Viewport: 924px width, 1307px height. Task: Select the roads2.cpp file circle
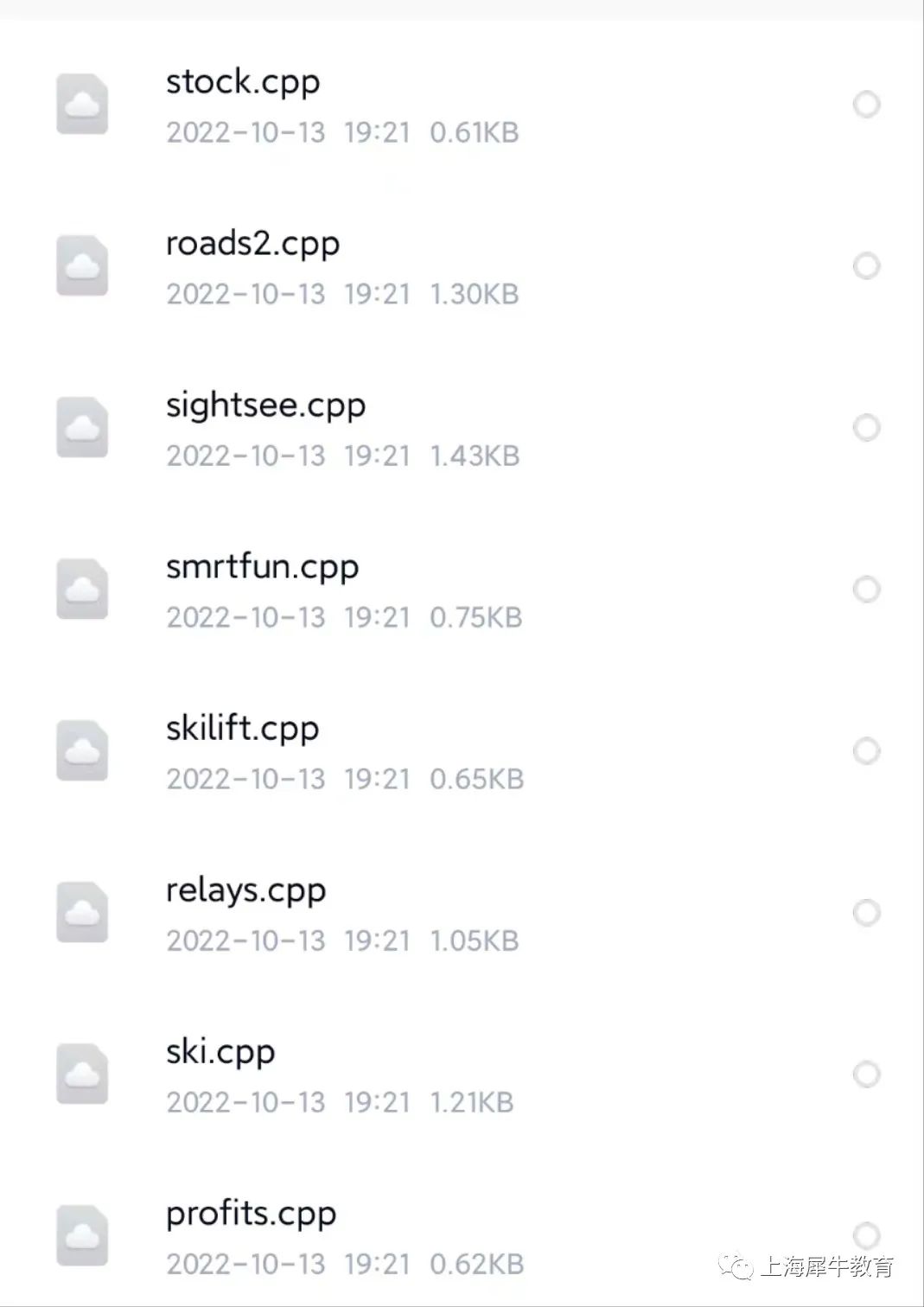pos(866,266)
